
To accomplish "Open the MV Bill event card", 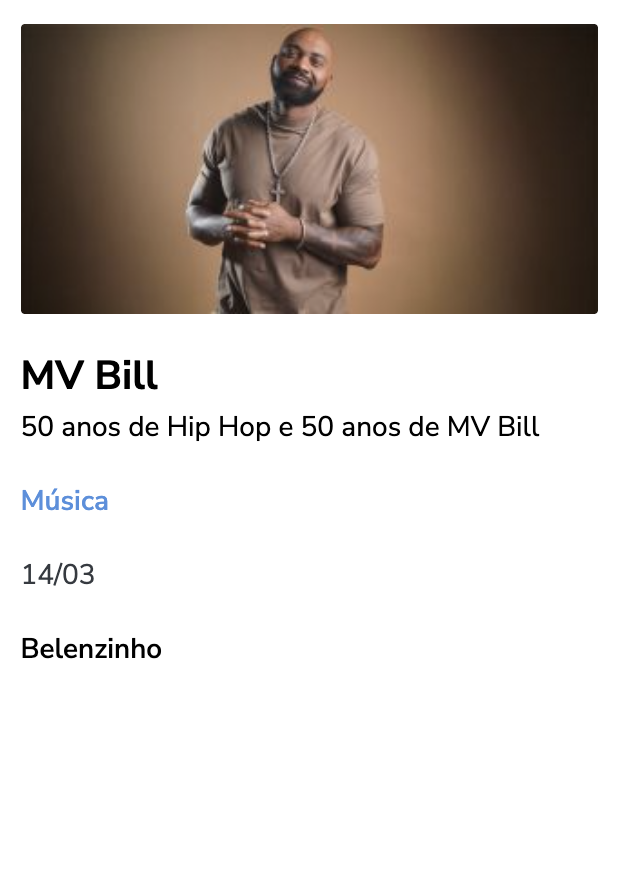I will (89, 376).
